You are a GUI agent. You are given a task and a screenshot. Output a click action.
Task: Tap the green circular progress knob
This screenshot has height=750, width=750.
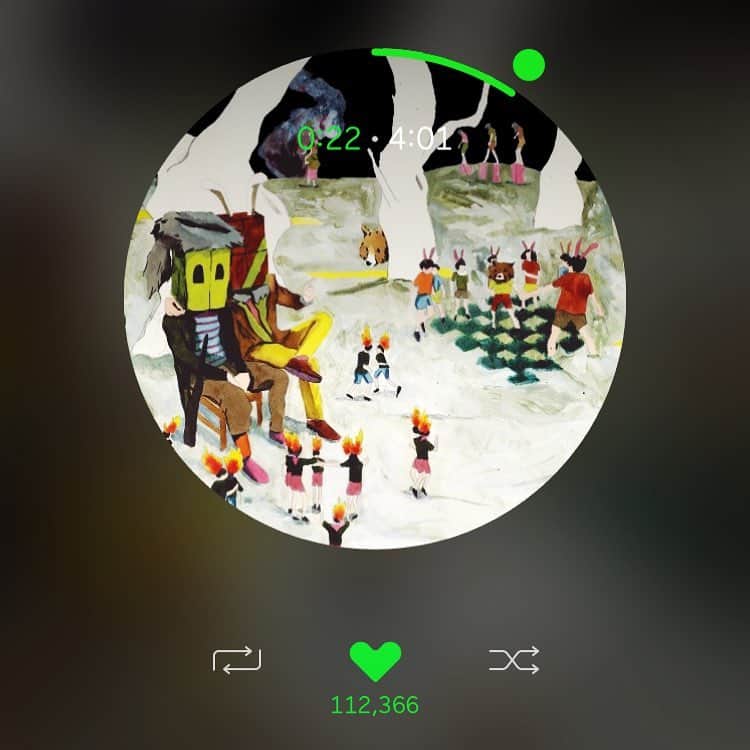tap(529, 65)
